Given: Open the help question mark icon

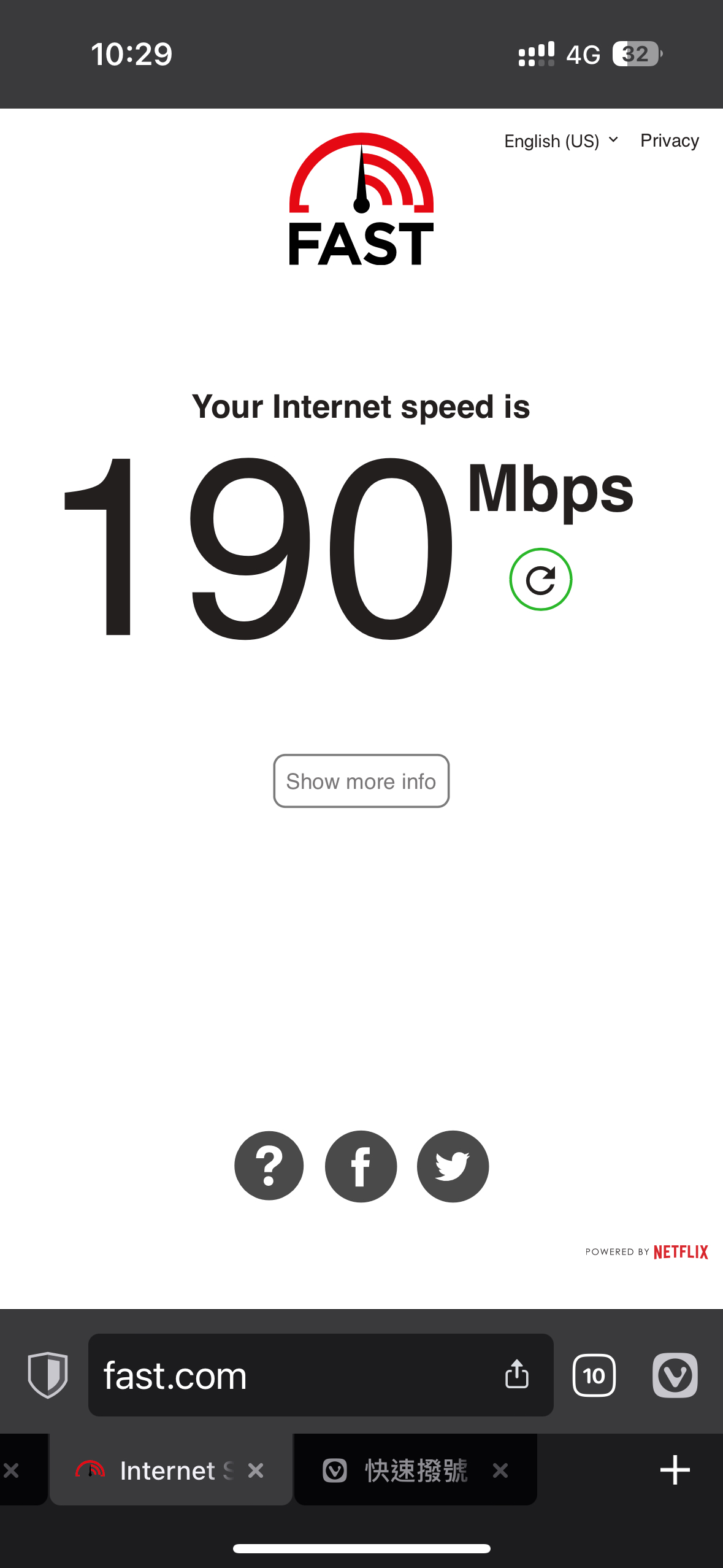Looking at the screenshot, I should tap(269, 1166).
